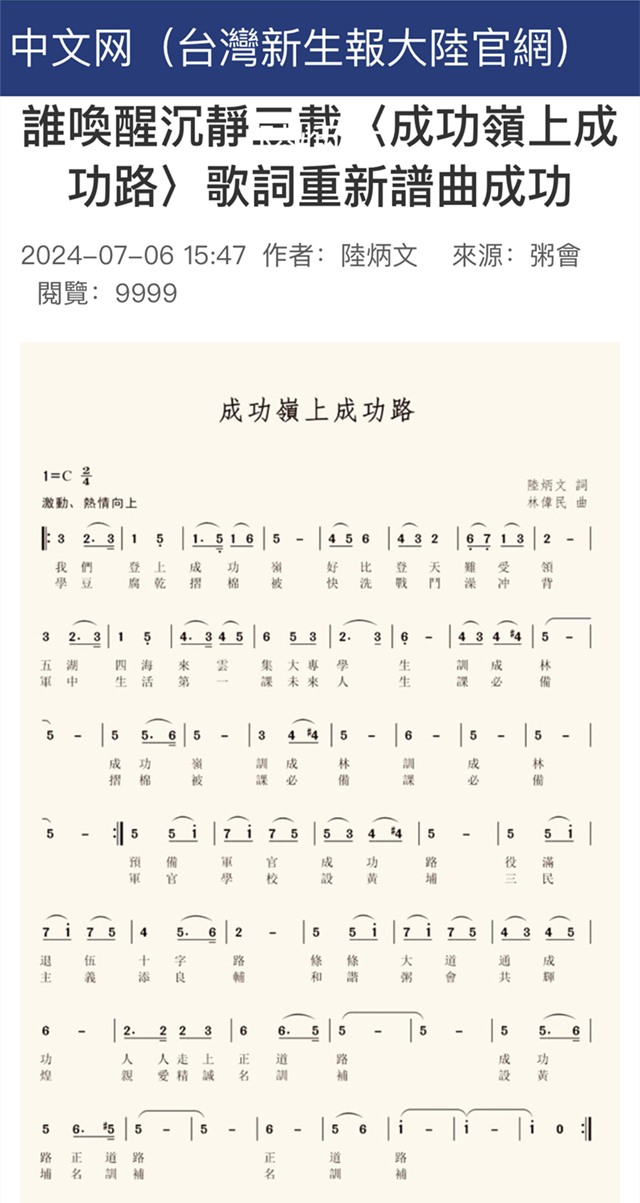Tap the 中文网 site header banner
Screen dimensions: 640x1203
tap(320, 48)
